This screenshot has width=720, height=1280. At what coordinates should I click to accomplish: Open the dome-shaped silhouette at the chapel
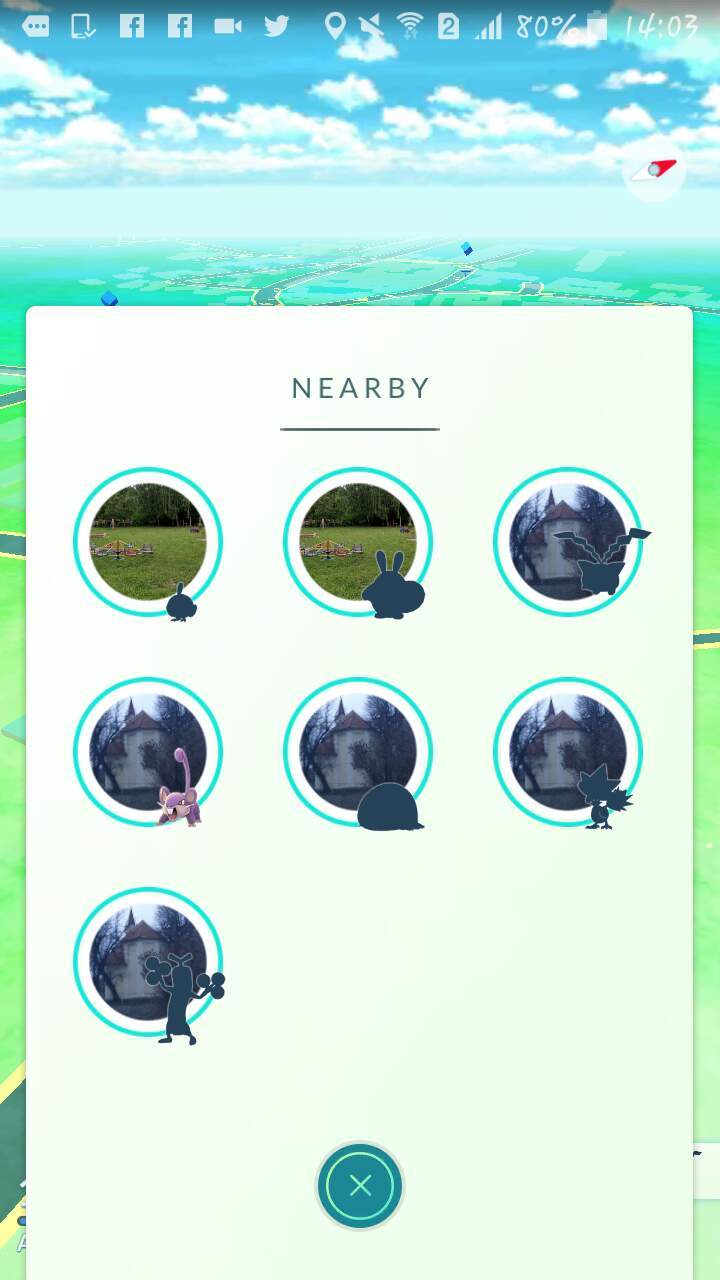tap(358, 752)
